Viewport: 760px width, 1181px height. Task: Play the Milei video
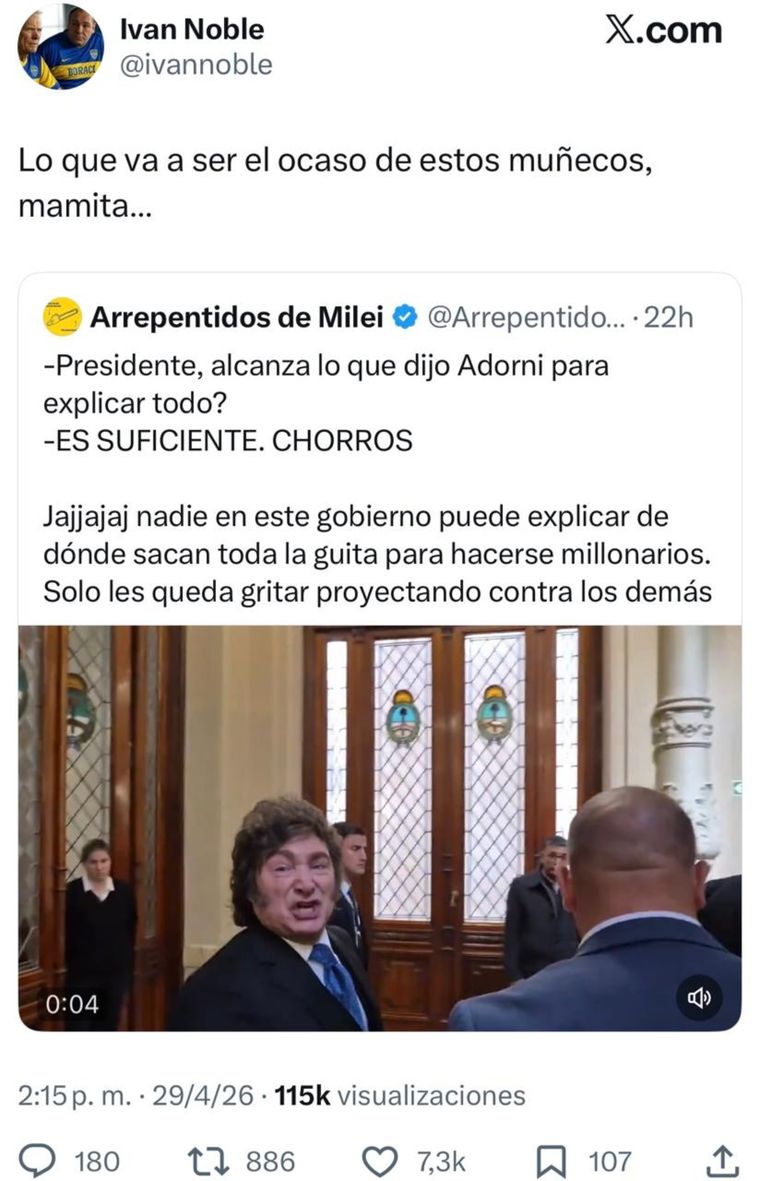[x=380, y=820]
